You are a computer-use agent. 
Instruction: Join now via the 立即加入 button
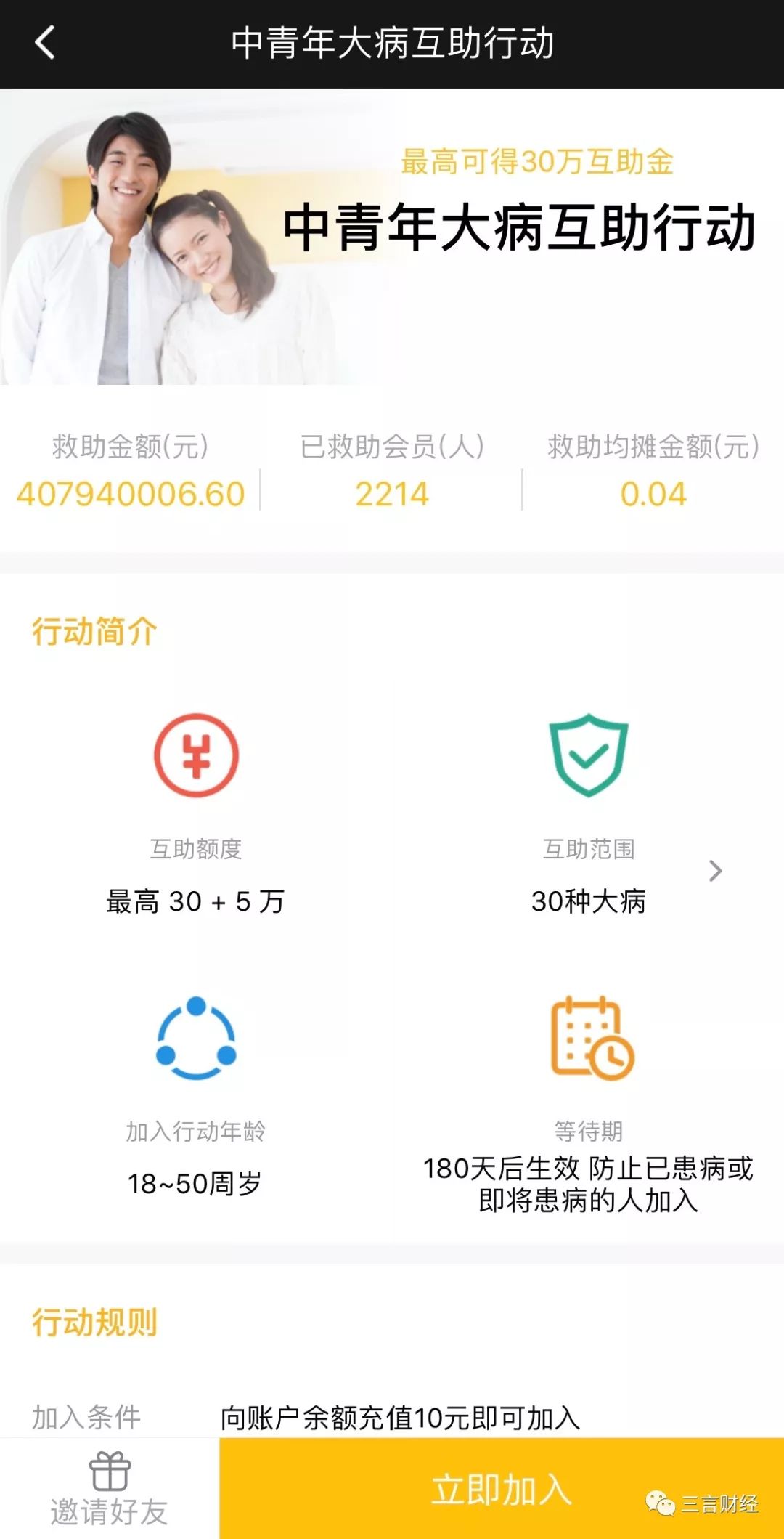click(x=502, y=1488)
